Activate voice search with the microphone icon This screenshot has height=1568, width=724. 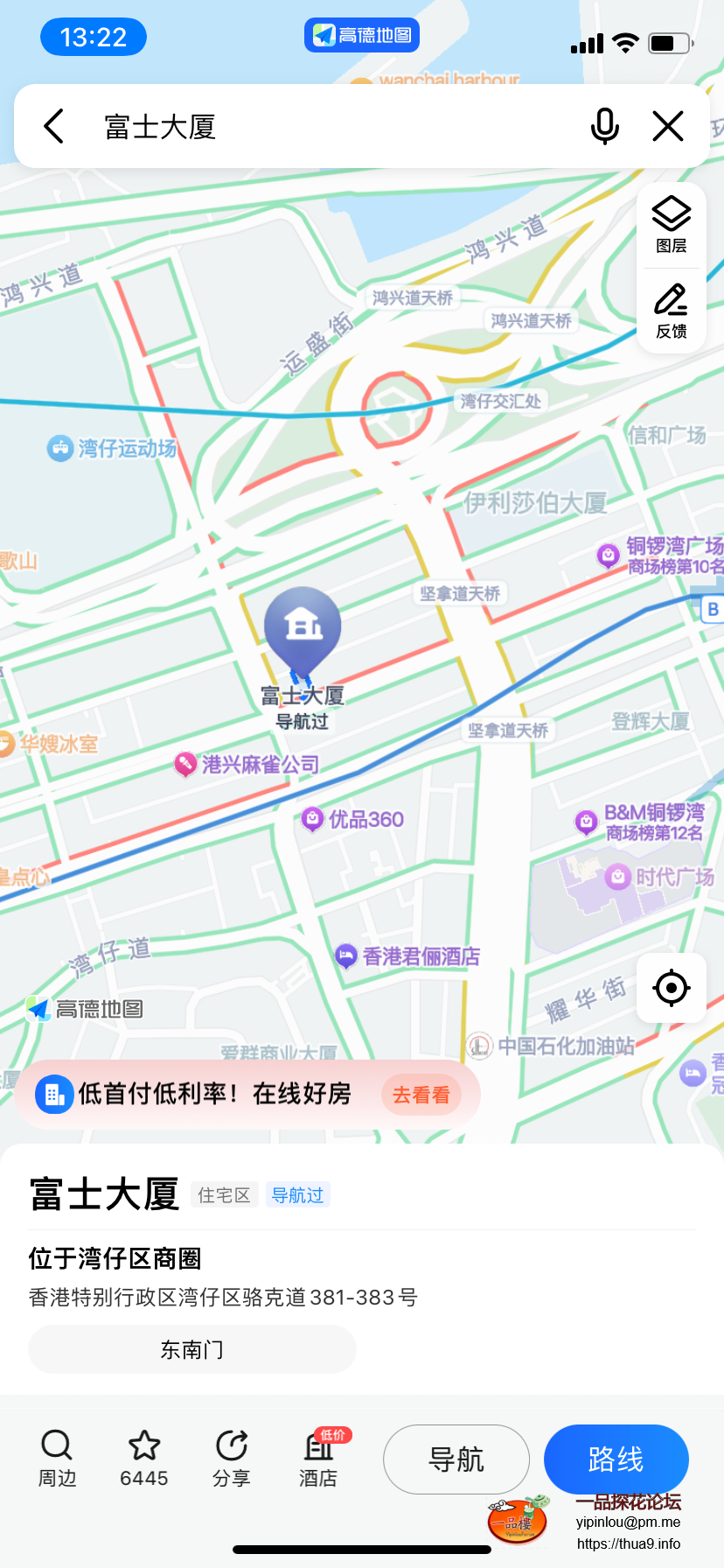pos(604,126)
